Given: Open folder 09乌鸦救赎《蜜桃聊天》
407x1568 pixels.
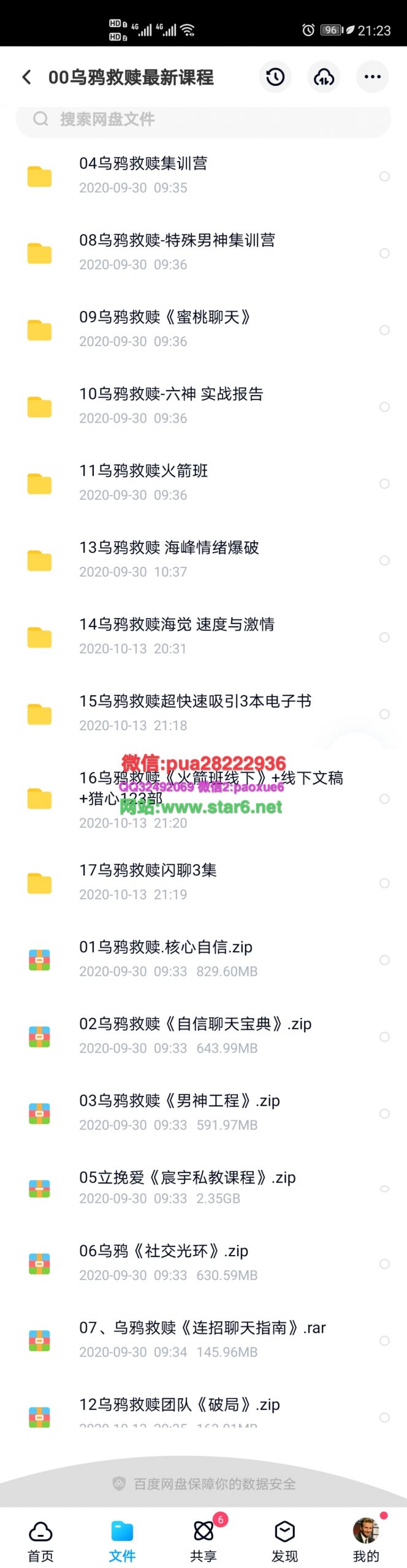Looking at the screenshot, I should pyautogui.click(x=164, y=329).
